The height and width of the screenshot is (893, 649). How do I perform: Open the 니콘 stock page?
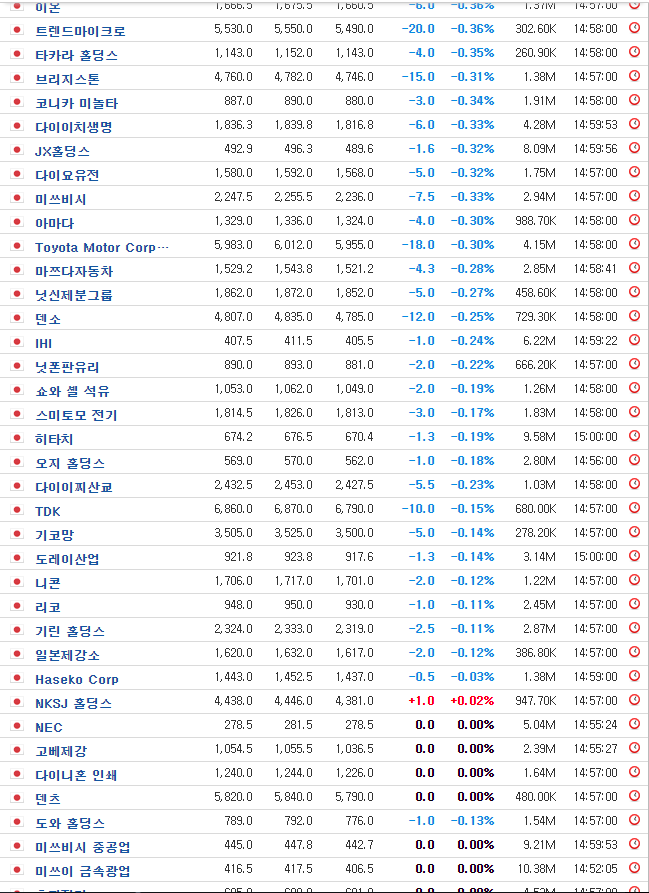point(48,583)
